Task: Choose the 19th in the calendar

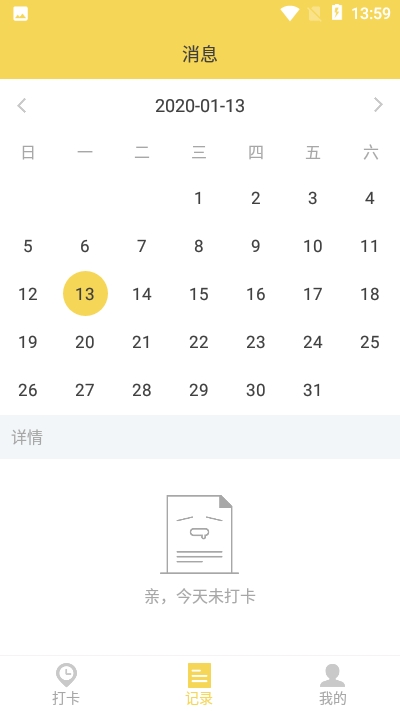Action: 28,342
